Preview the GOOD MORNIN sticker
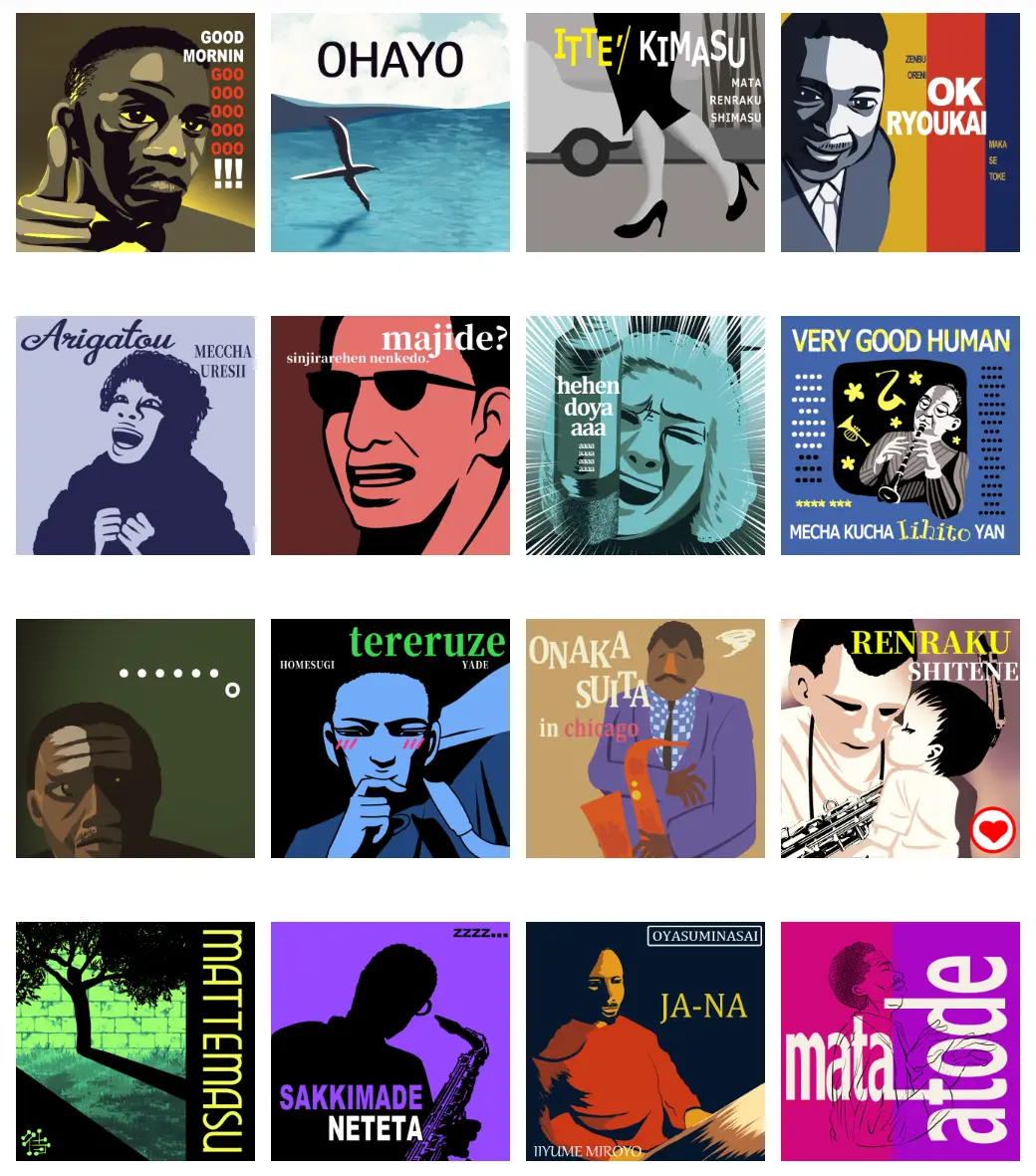 (135, 133)
